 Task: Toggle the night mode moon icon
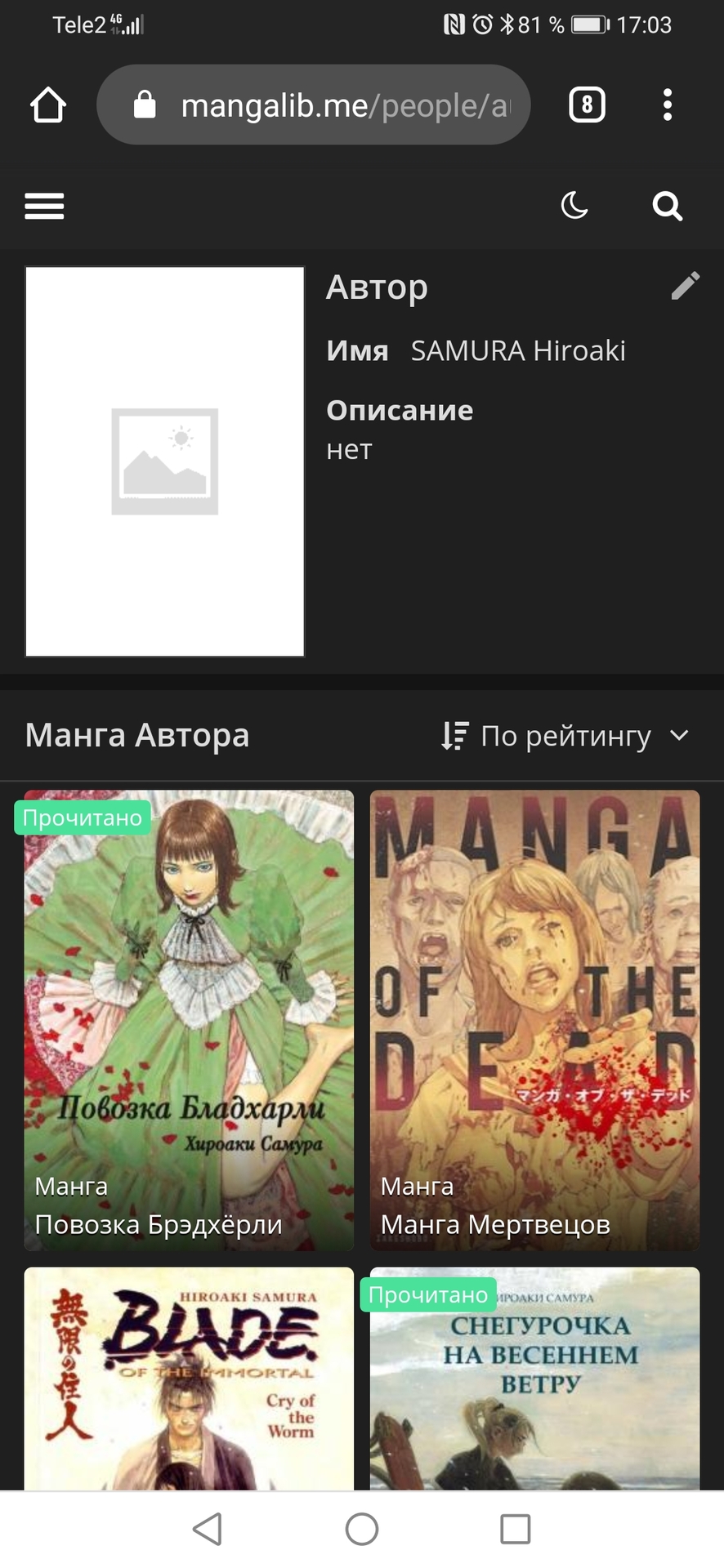tap(574, 206)
